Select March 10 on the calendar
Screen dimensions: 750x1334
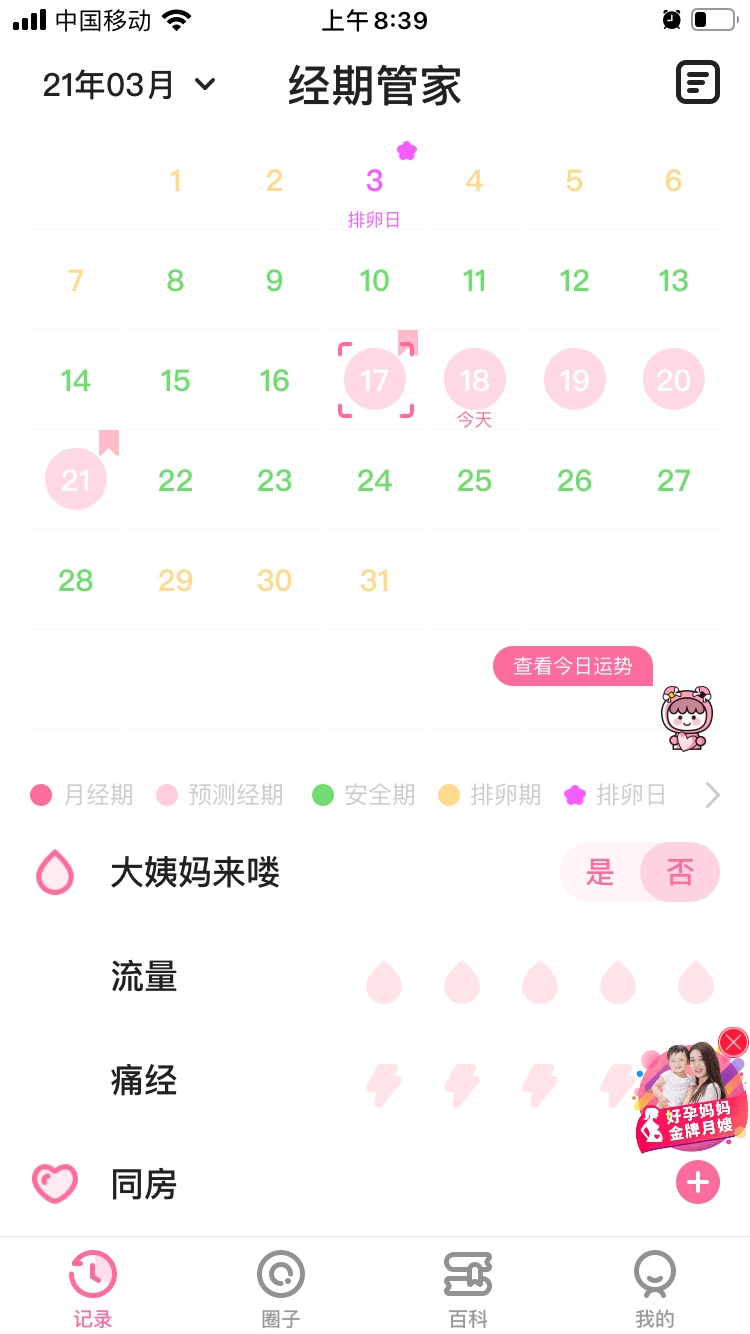[x=374, y=280]
